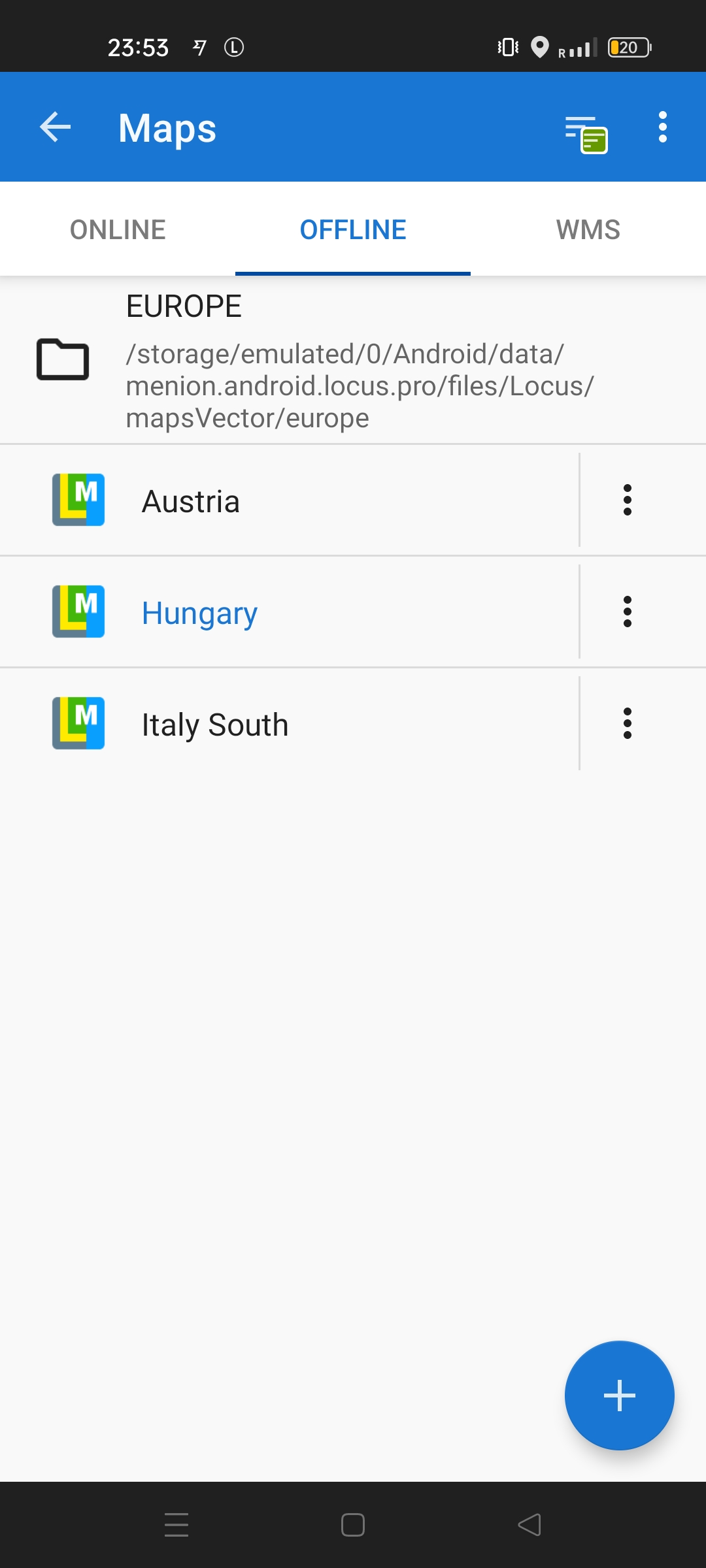This screenshot has height=1568, width=706.
Task: Open system recent apps
Action: [176, 1525]
